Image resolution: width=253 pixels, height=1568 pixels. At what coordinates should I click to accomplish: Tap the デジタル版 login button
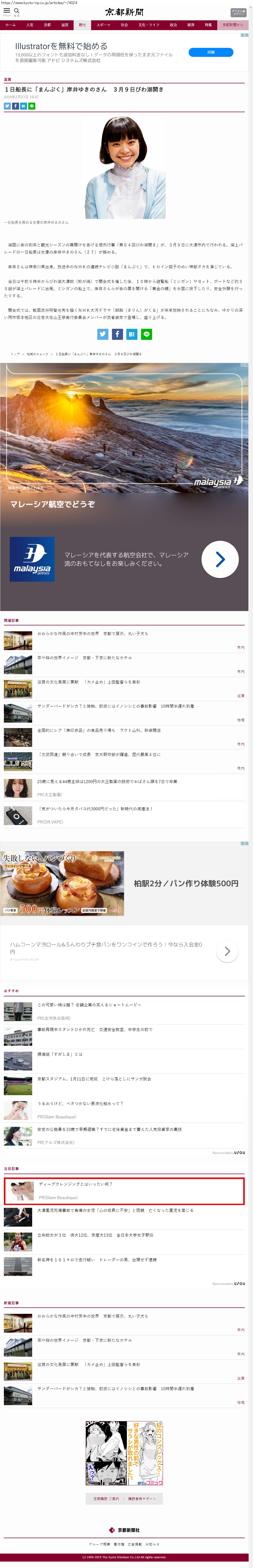(238, 12)
